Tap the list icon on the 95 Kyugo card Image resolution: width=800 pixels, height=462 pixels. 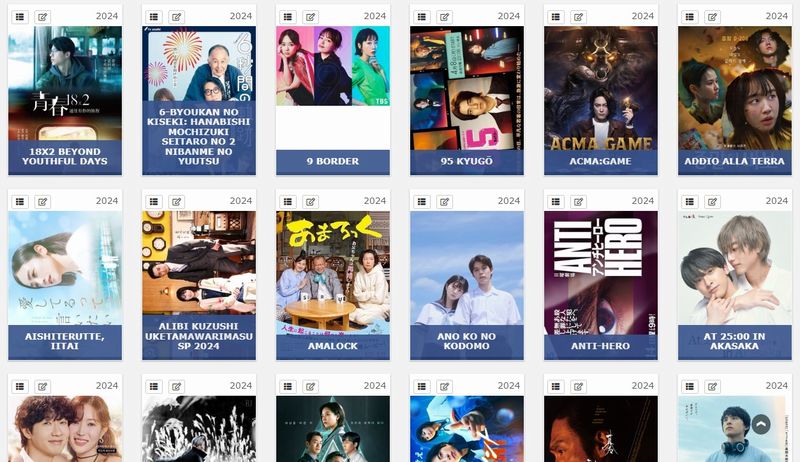(x=421, y=17)
